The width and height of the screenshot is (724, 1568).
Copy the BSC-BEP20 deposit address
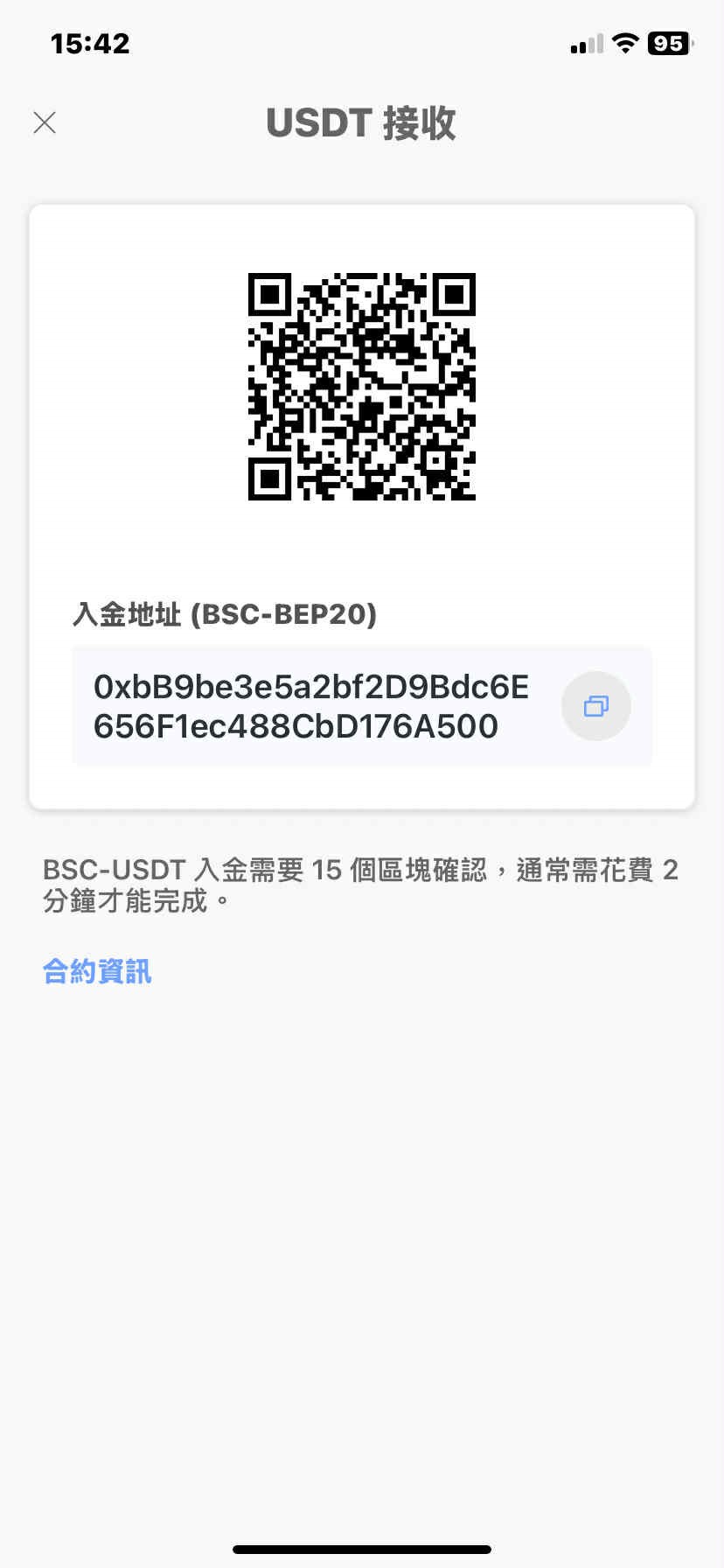[x=595, y=706]
